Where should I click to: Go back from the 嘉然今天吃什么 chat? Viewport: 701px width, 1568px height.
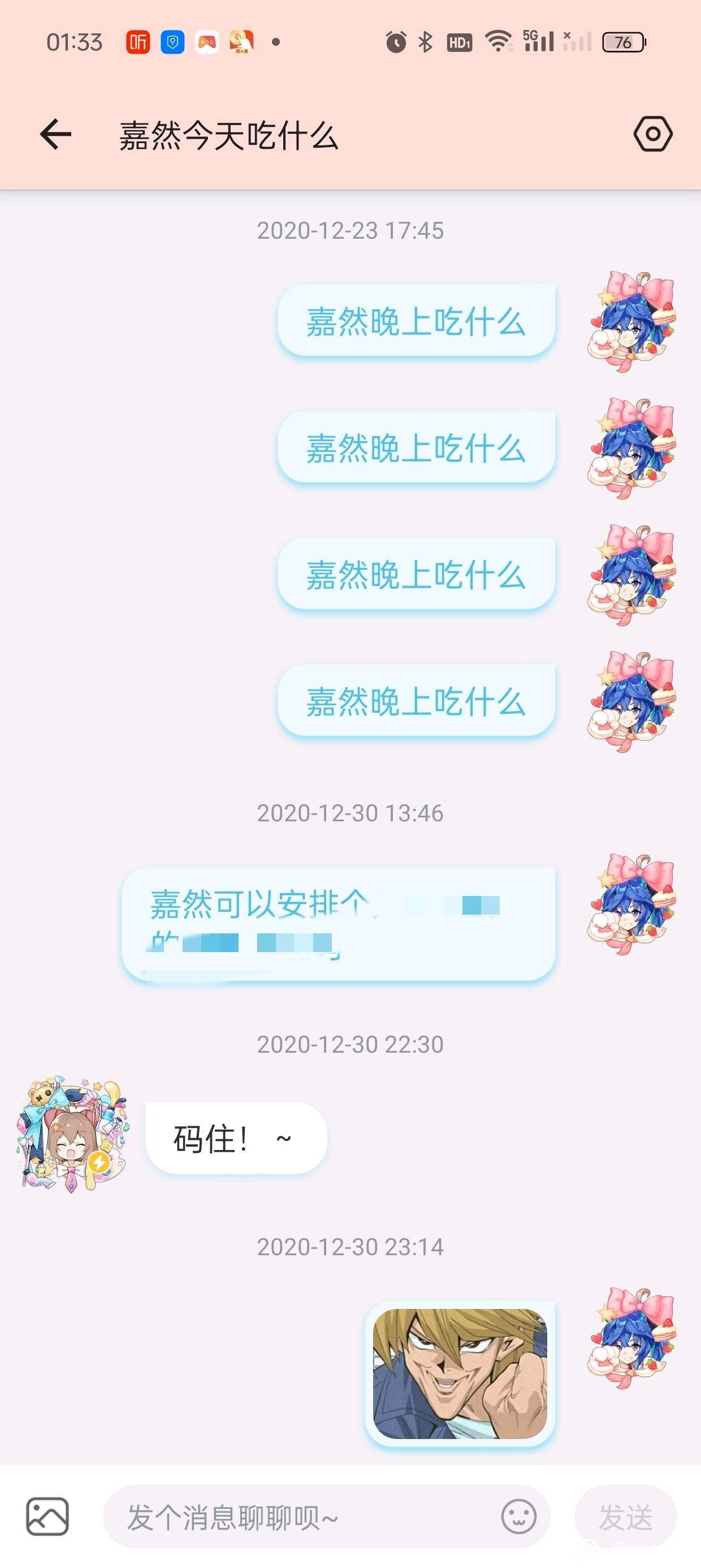click(x=55, y=134)
